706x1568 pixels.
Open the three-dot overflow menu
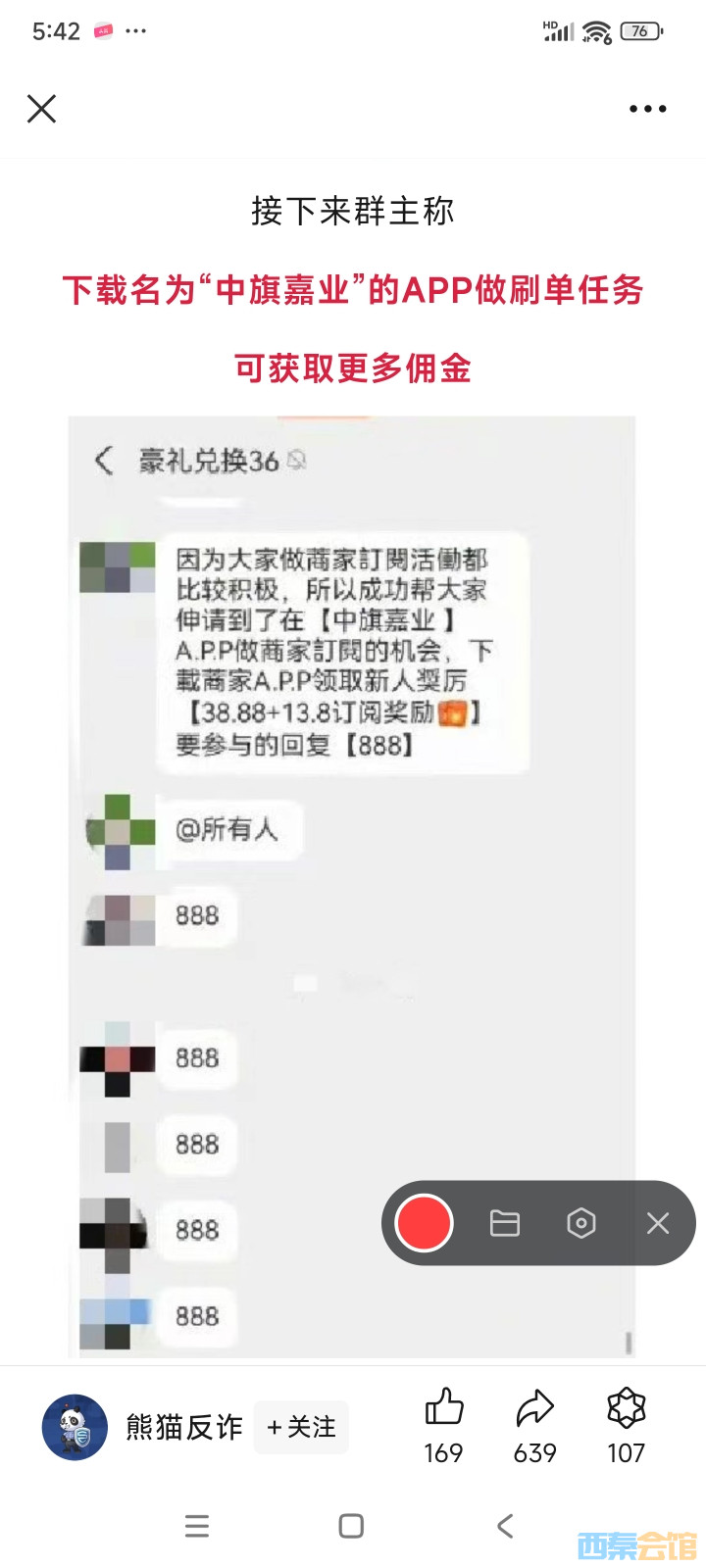pyautogui.click(x=647, y=109)
